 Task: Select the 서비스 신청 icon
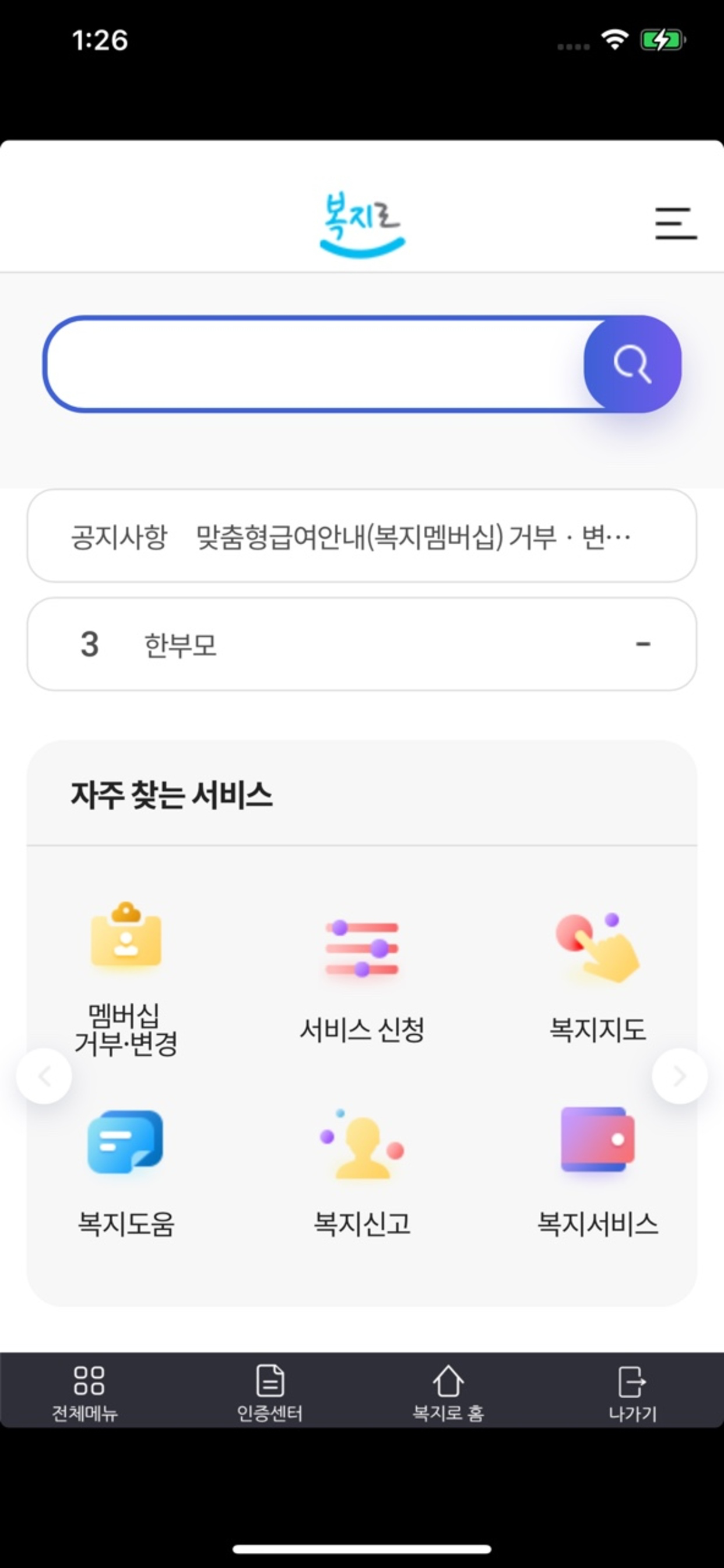pos(362,950)
